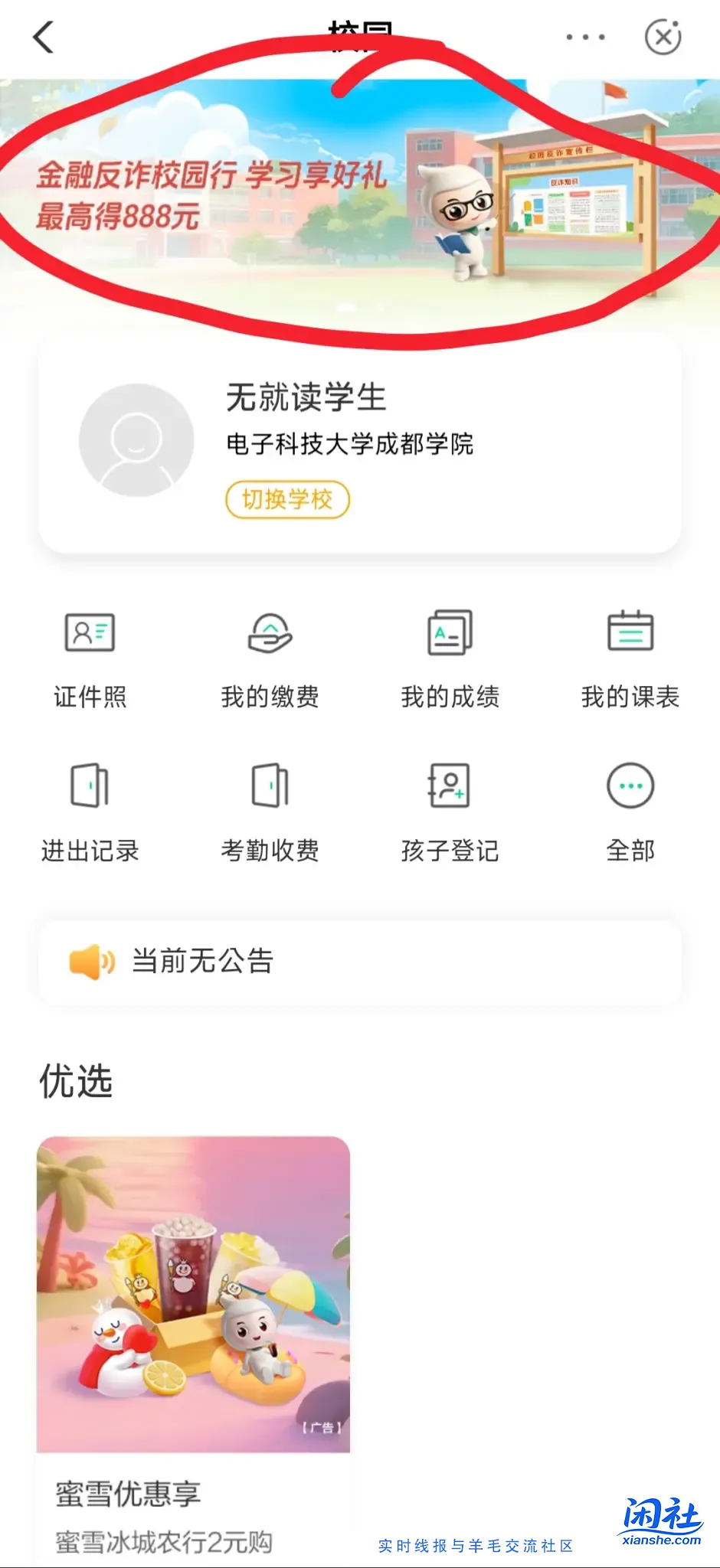Select the school name 电子科技大学成都学院

351,445
